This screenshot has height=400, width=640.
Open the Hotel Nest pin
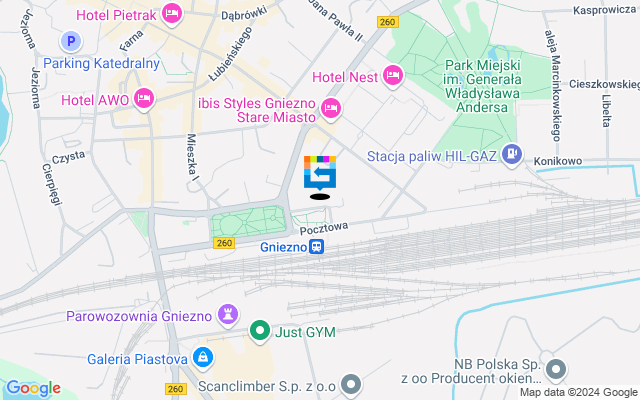(x=392, y=74)
